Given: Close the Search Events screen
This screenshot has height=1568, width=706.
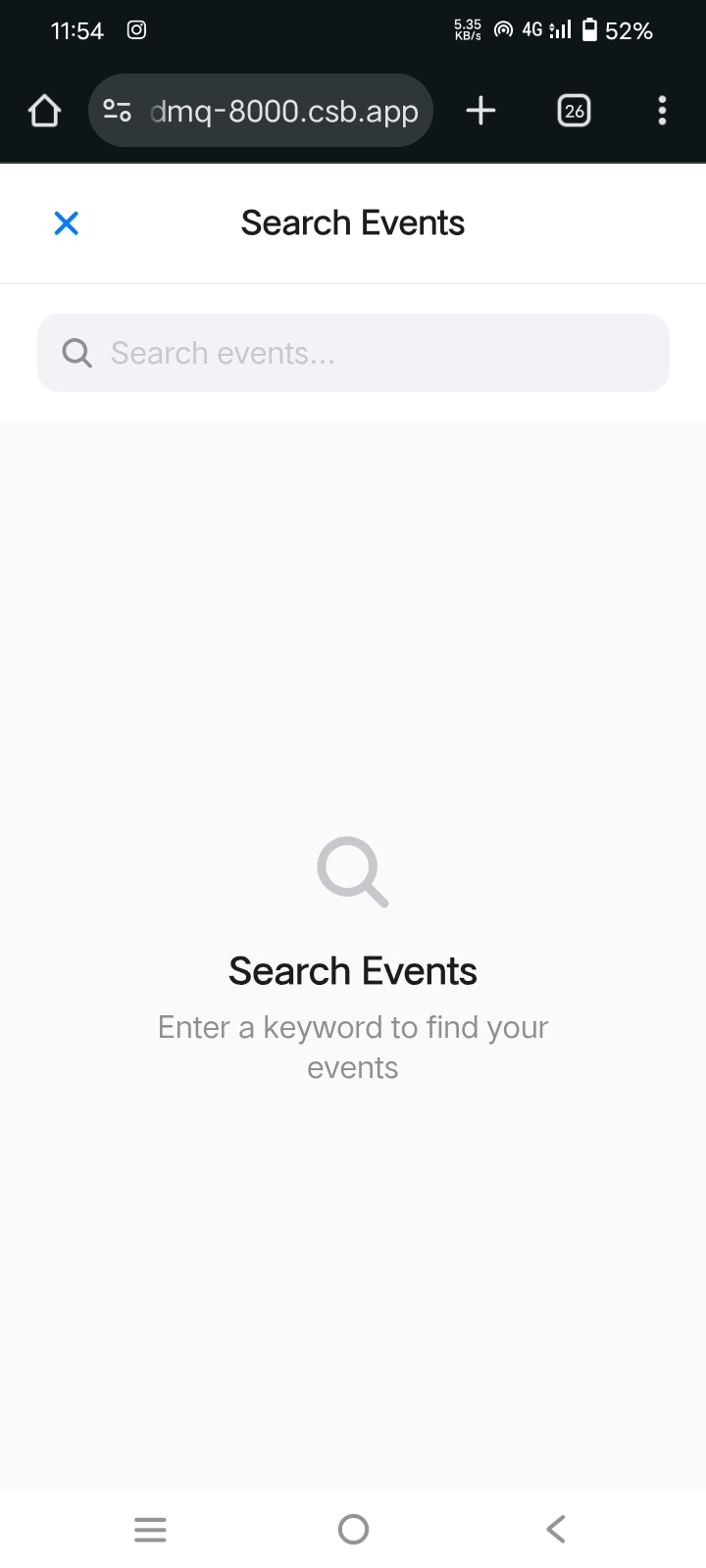Looking at the screenshot, I should [67, 223].
